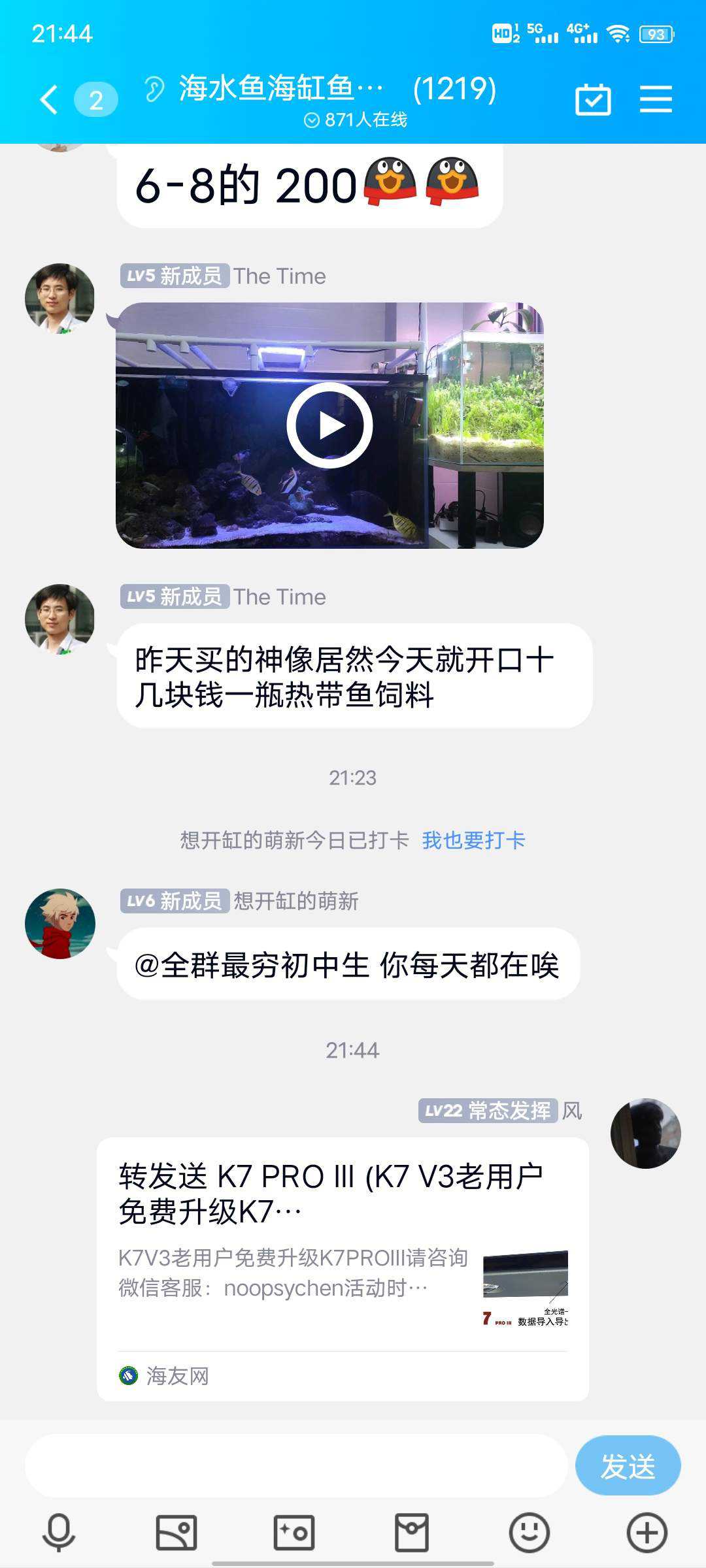Open the emoji panel
The height and width of the screenshot is (1568, 706).
tap(529, 1532)
